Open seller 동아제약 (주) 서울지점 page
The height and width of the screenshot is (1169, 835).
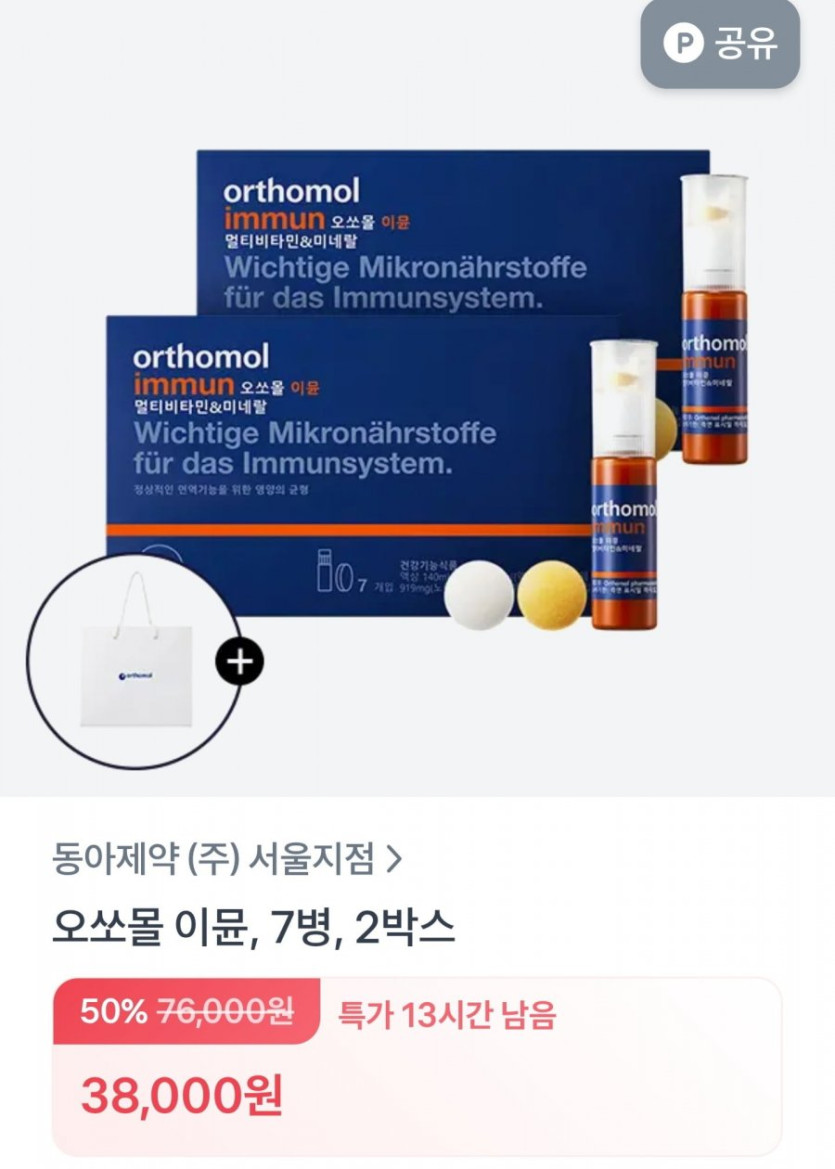226,858
